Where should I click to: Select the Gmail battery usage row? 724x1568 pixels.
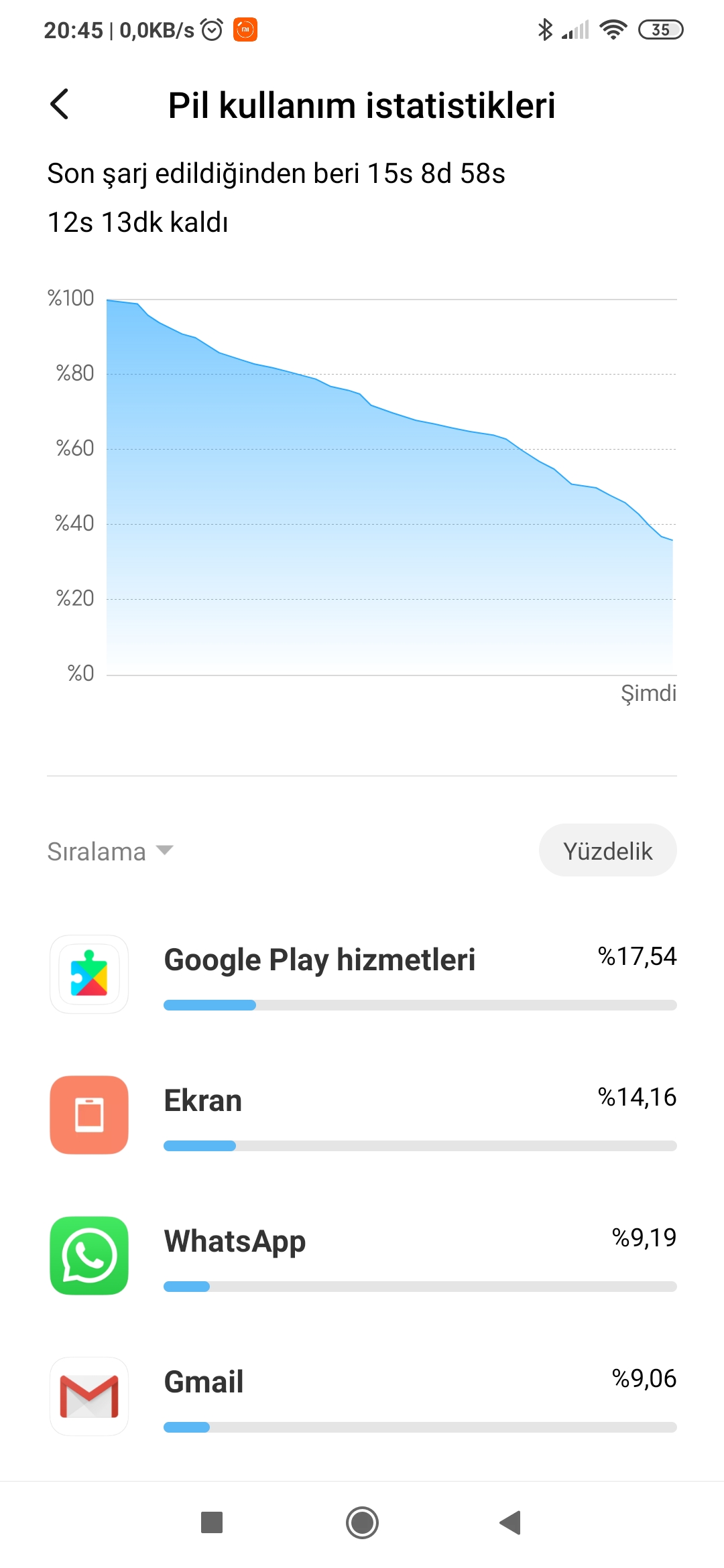(362, 1397)
